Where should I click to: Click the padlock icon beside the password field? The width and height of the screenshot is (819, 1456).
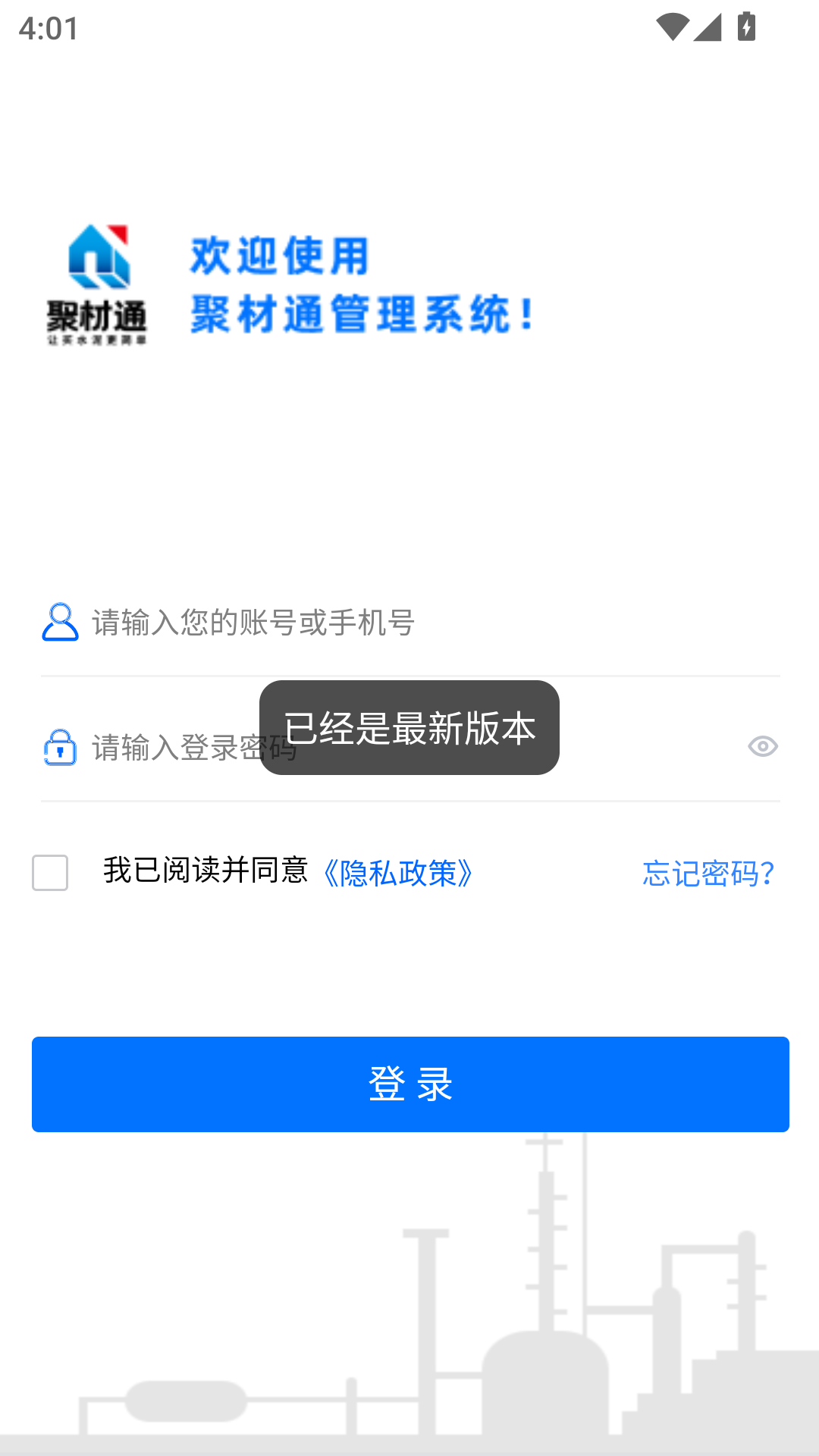pyautogui.click(x=60, y=747)
